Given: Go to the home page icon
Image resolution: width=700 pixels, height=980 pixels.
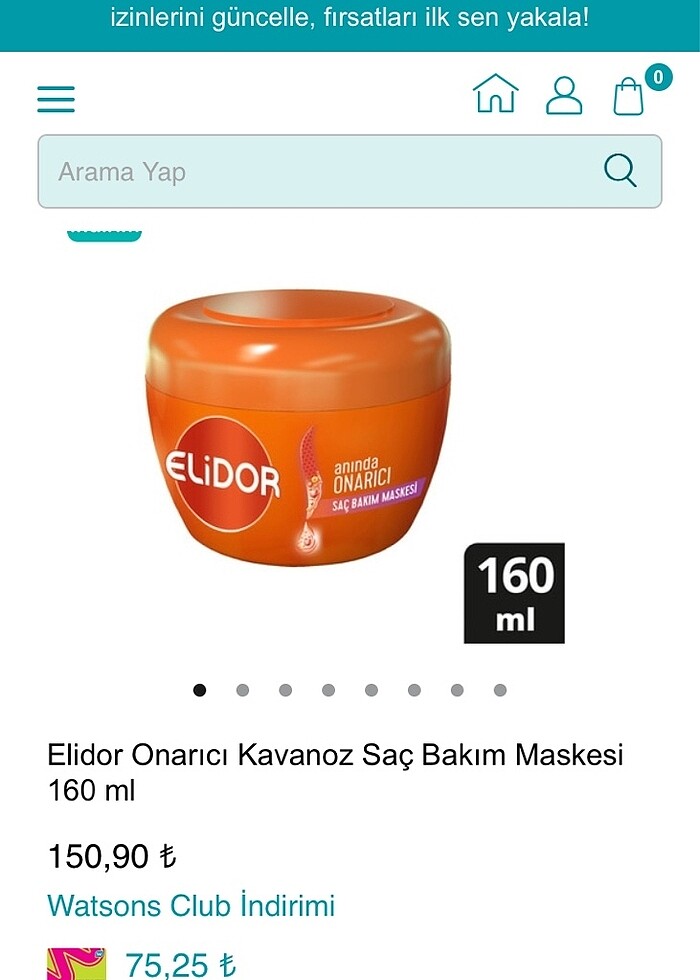Looking at the screenshot, I should pos(495,95).
